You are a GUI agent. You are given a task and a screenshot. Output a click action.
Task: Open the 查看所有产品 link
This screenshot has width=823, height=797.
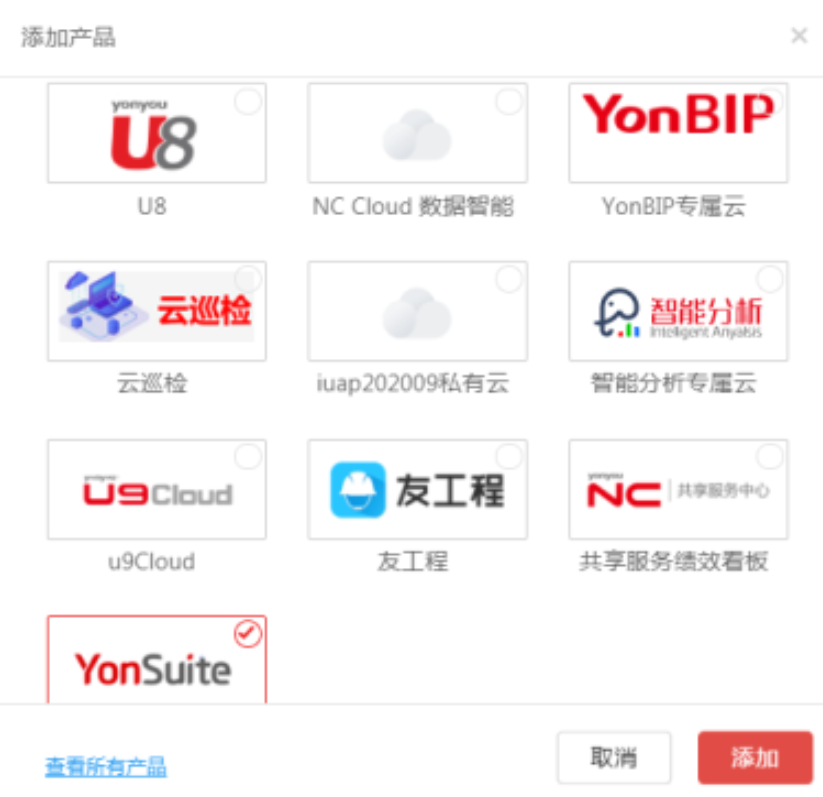point(106,767)
